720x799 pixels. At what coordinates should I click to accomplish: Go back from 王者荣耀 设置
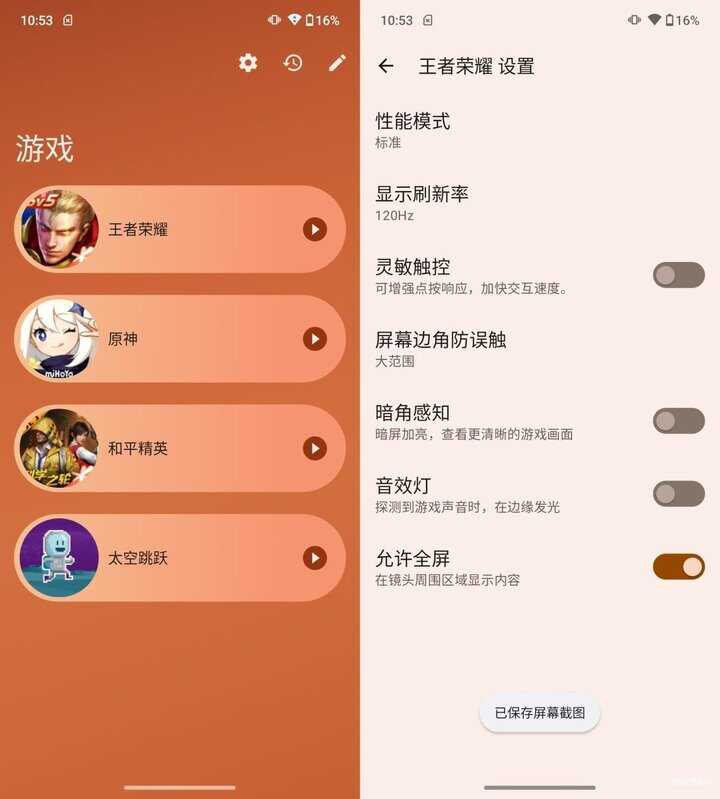pos(386,66)
